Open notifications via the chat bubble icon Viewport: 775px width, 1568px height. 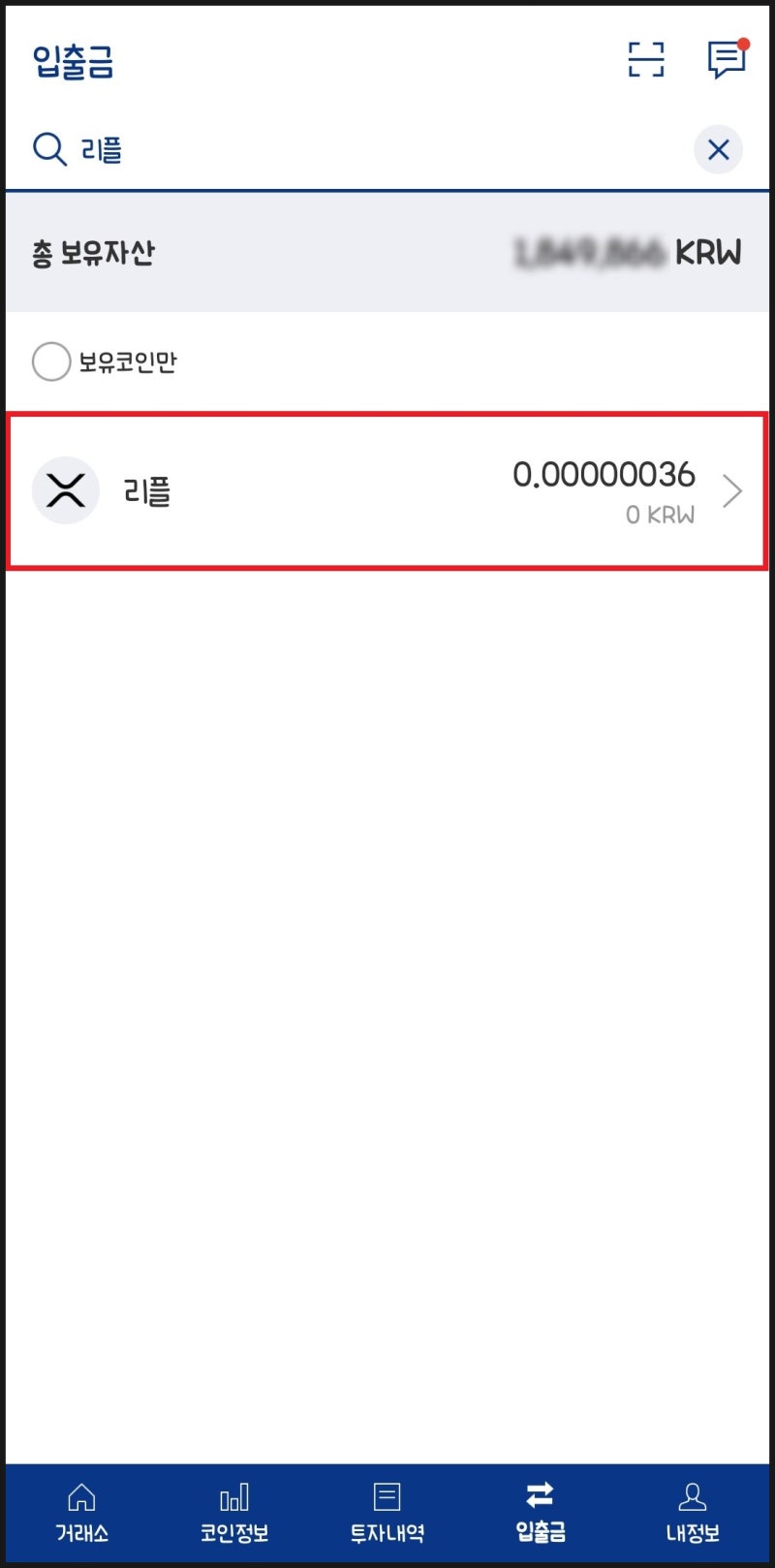(725, 60)
